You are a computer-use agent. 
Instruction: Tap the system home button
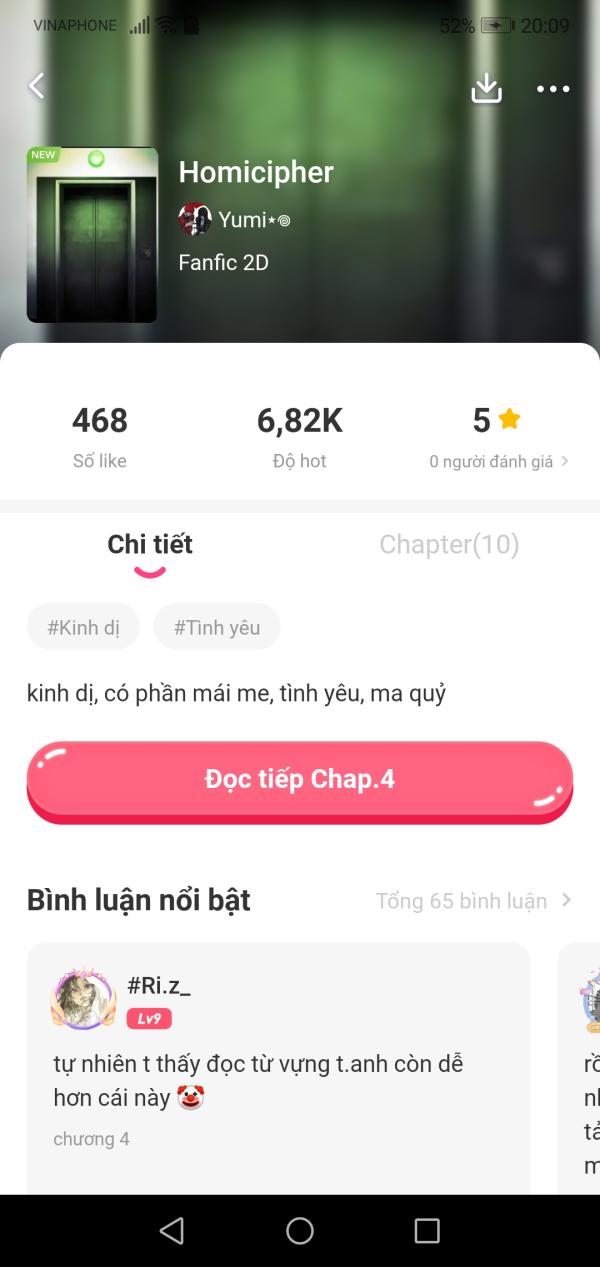pyautogui.click(x=300, y=1231)
